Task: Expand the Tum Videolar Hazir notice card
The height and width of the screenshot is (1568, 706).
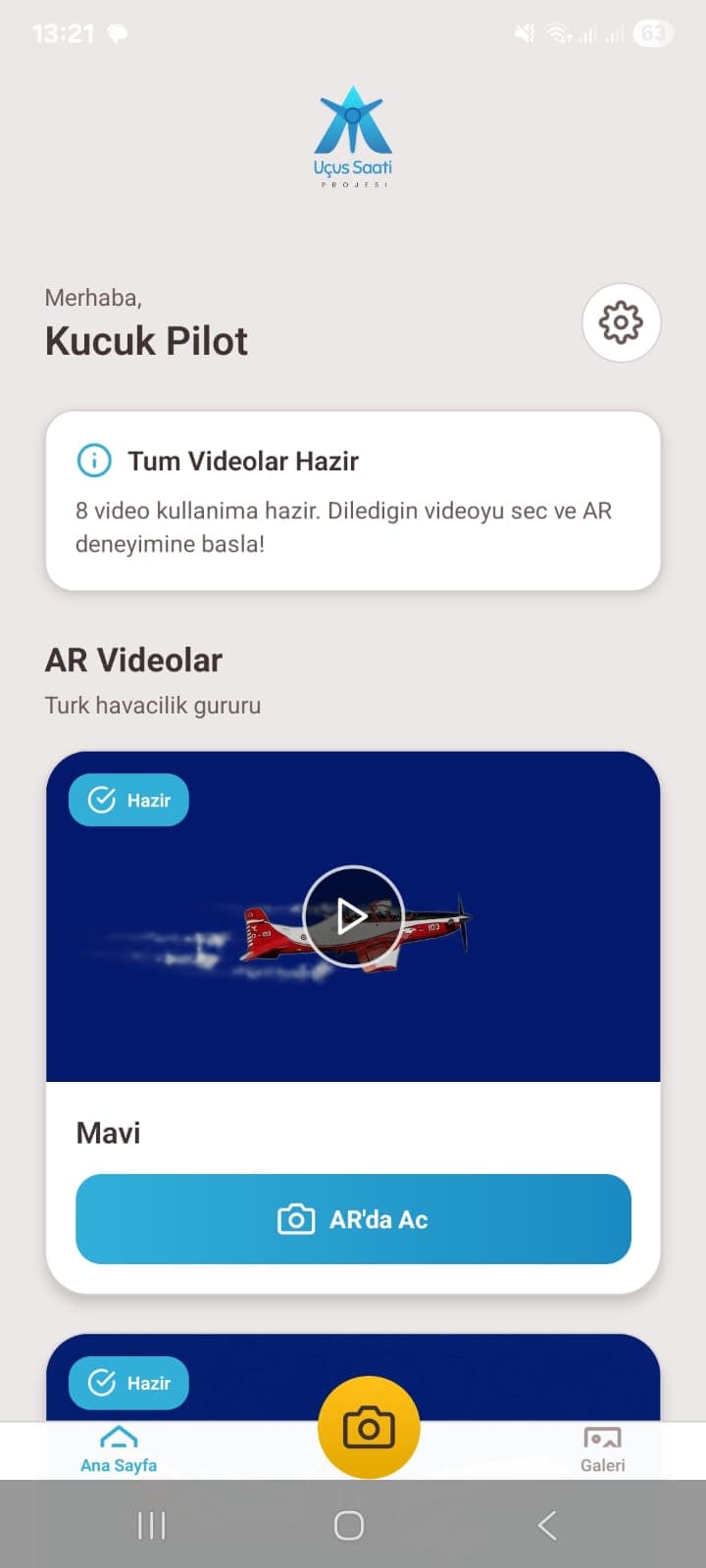Action: pyautogui.click(x=353, y=500)
